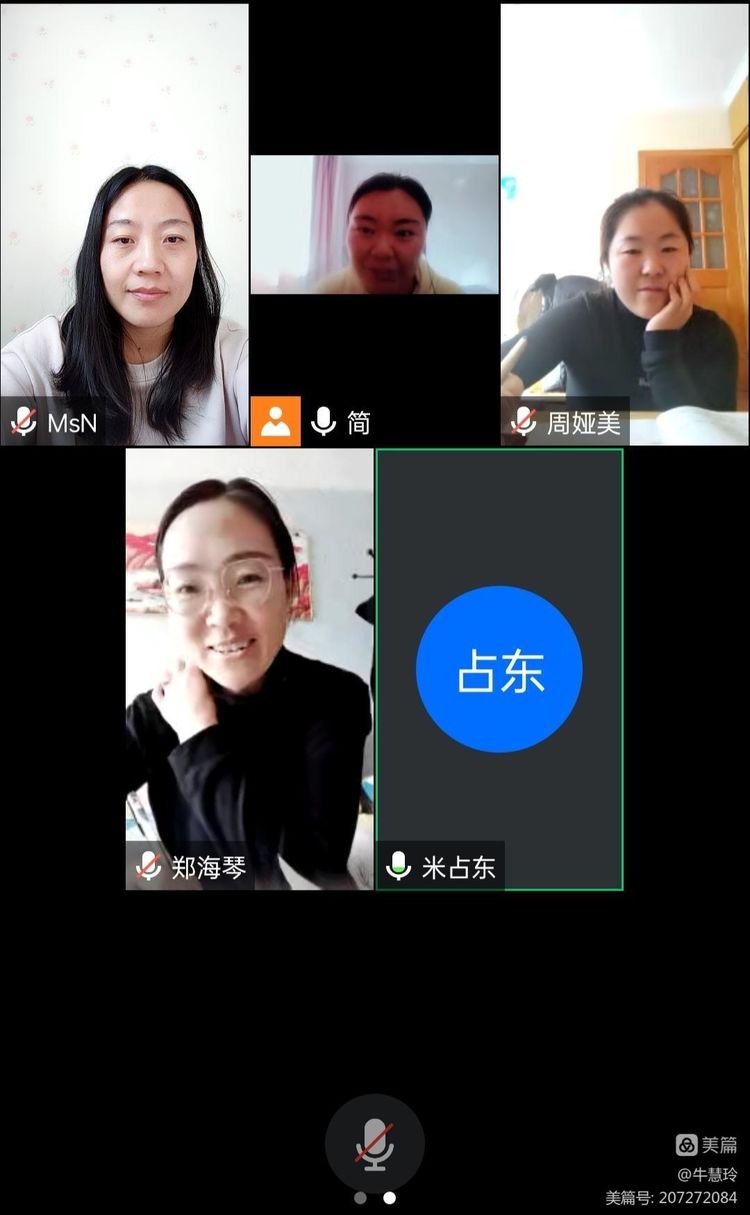
Task: Select 郑海琴's video tile
Action: tap(249, 668)
